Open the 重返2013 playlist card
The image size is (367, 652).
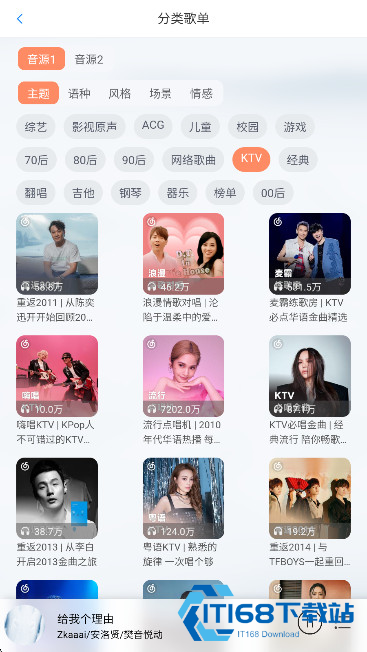click(57, 512)
